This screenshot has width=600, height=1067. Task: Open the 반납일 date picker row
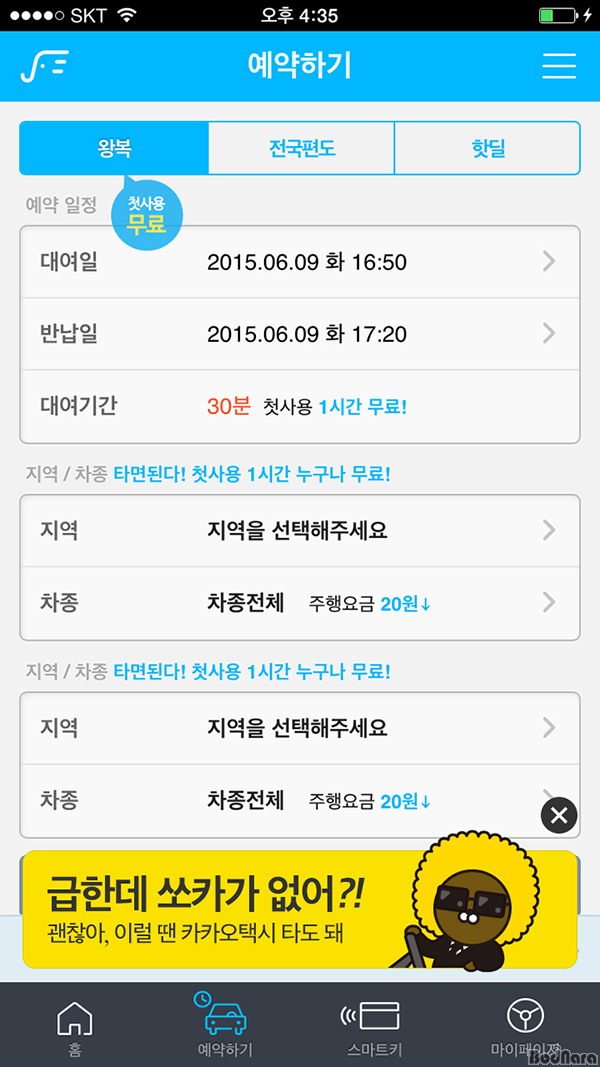point(300,334)
